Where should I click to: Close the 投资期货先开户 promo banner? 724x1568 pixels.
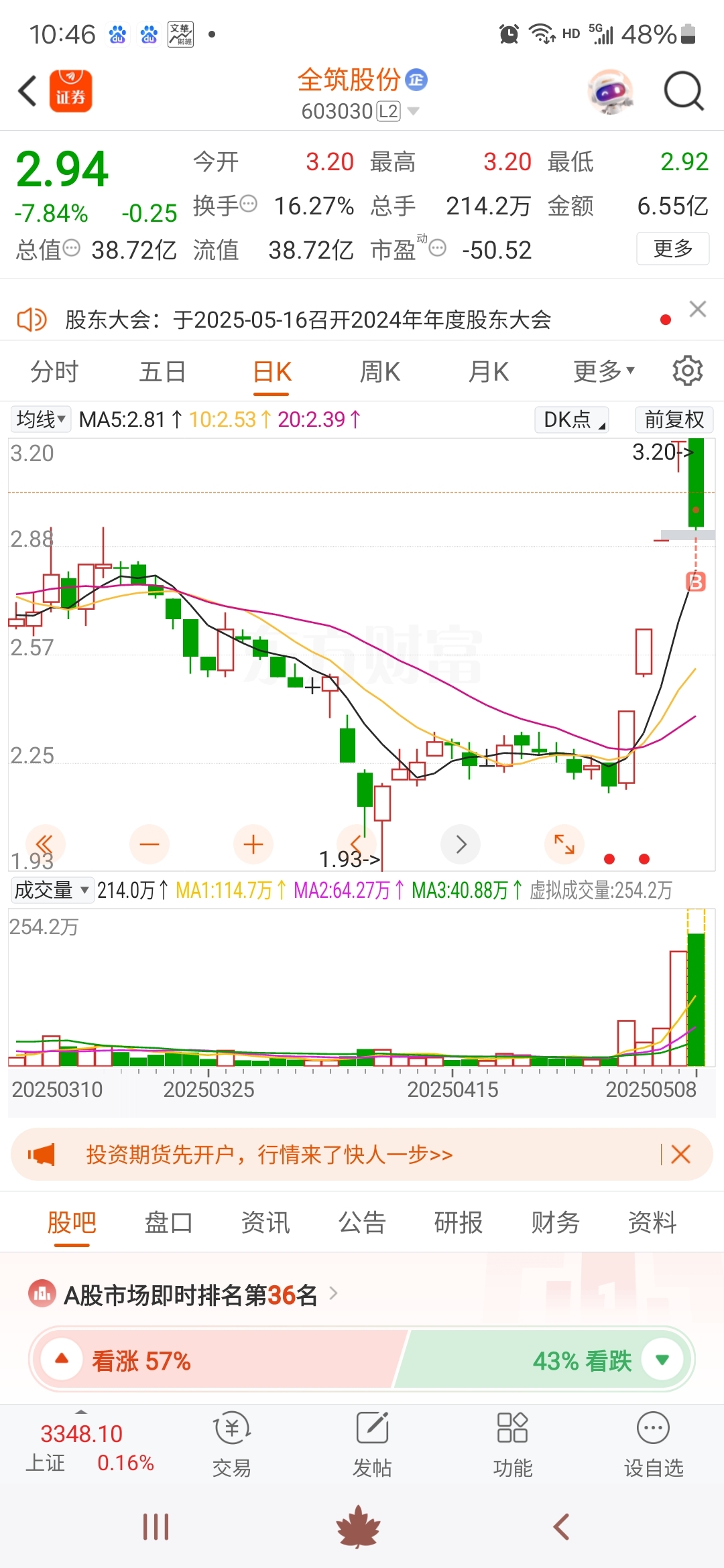tap(680, 1154)
